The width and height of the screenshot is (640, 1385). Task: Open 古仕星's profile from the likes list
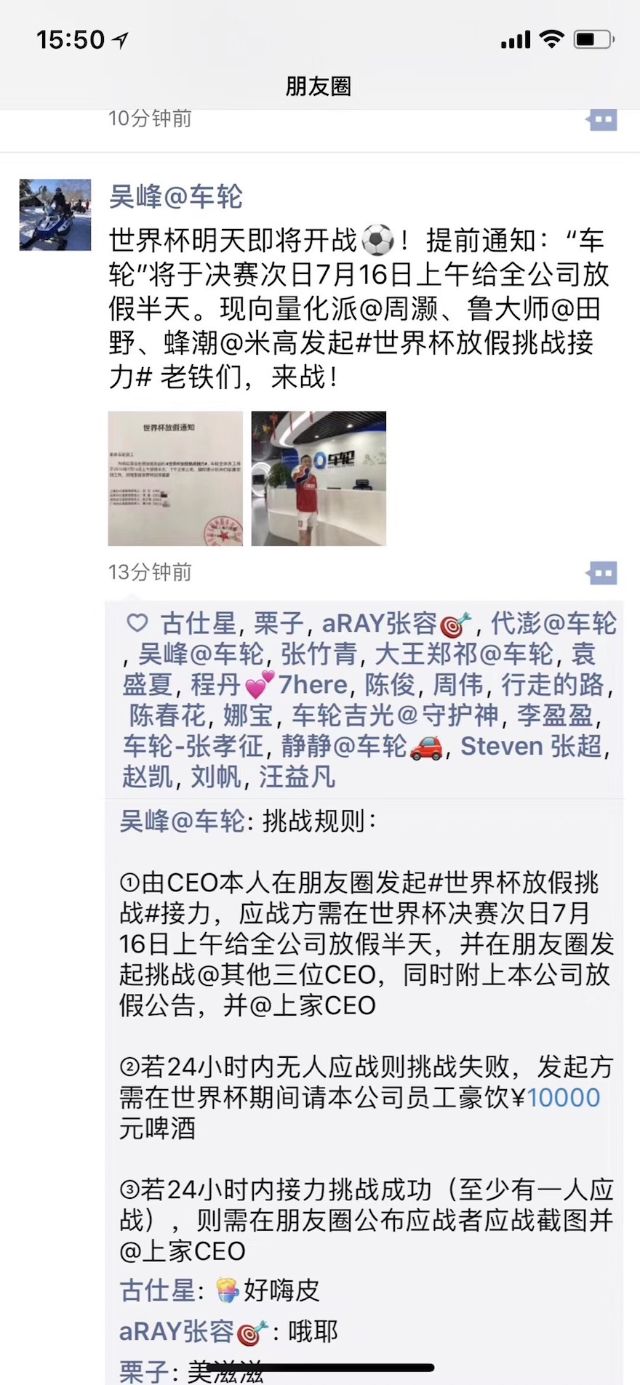coord(197,624)
